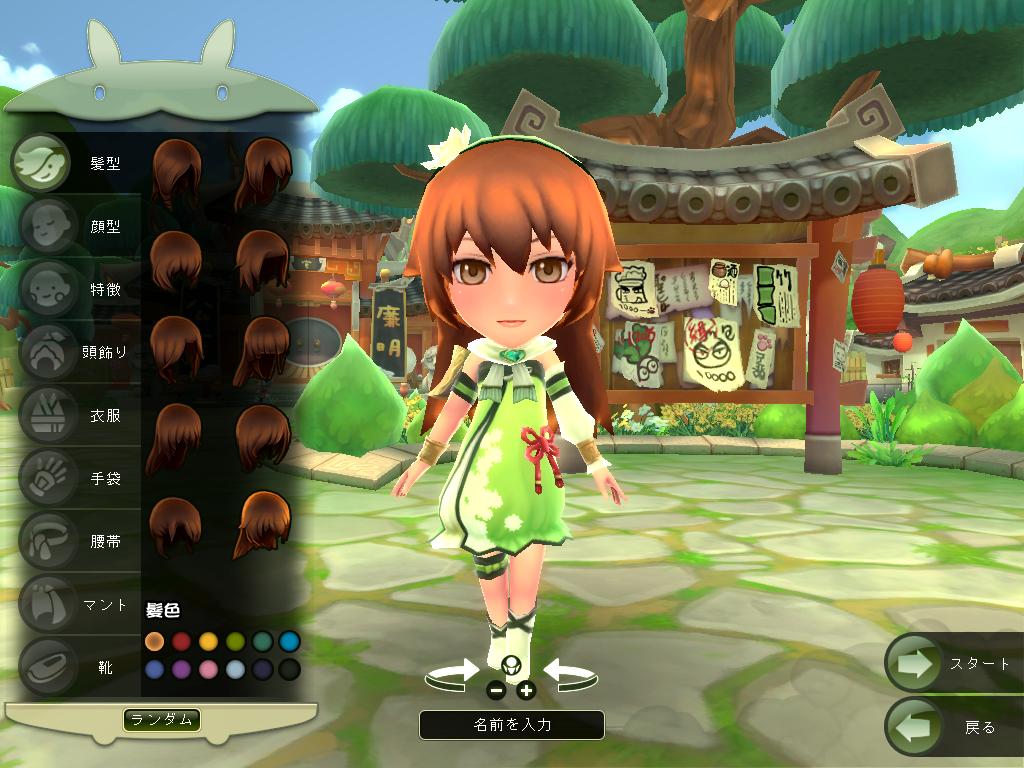The image size is (1024, 768).
Task: Select the highlighted last hairstyle thumbnail
Action: (263, 526)
